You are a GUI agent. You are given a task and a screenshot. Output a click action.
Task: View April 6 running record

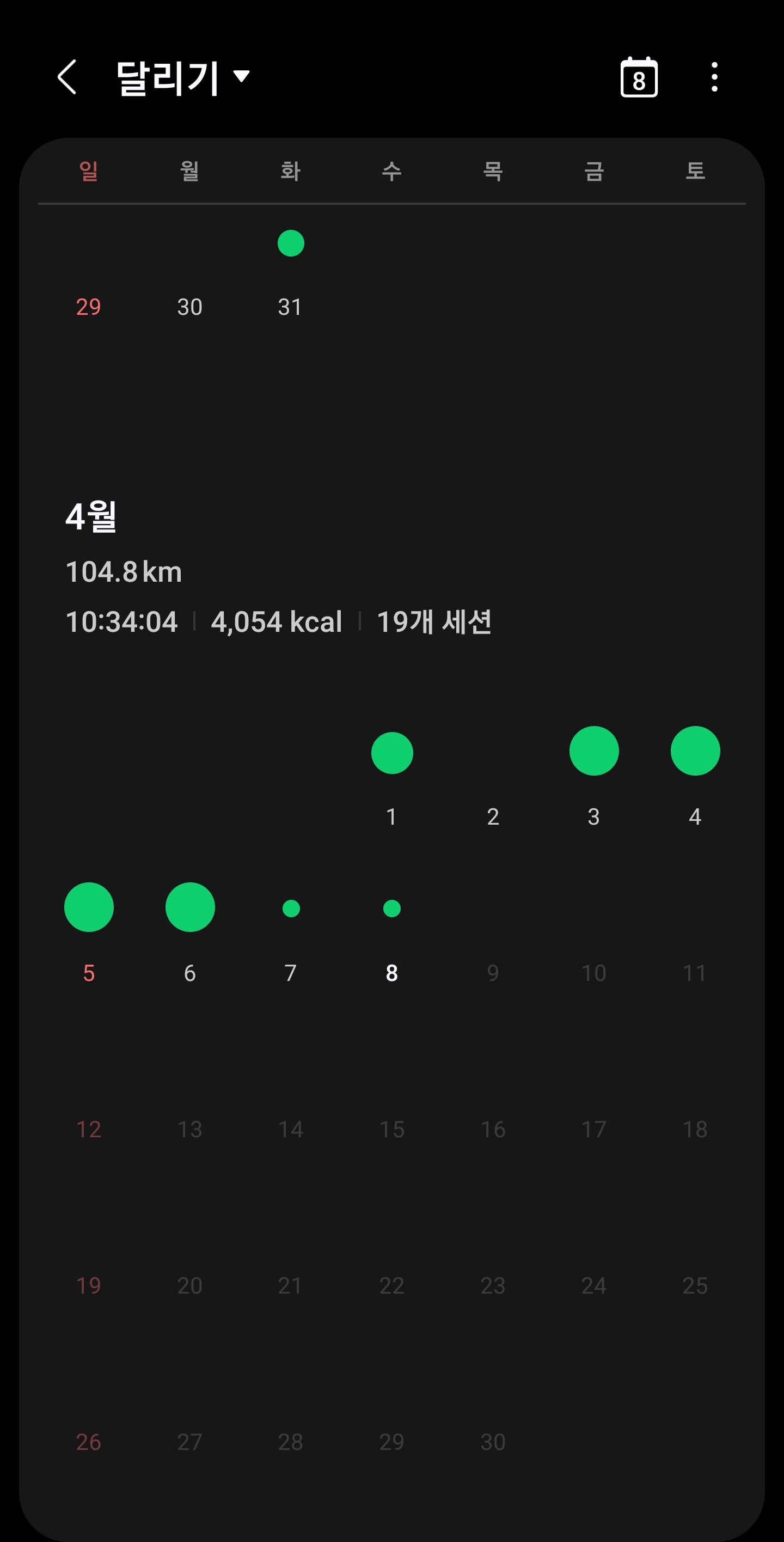(189, 934)
